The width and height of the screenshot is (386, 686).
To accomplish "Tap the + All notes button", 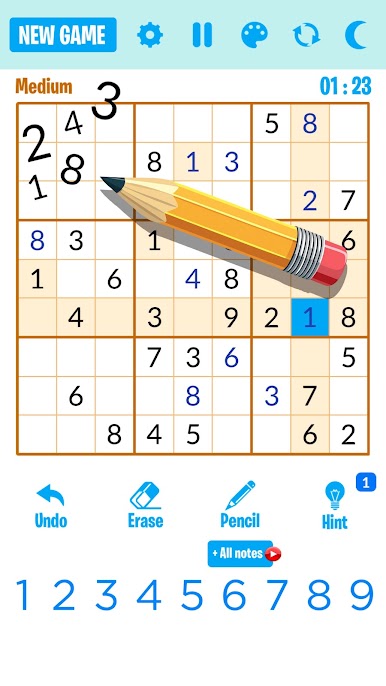I will 244,553.
